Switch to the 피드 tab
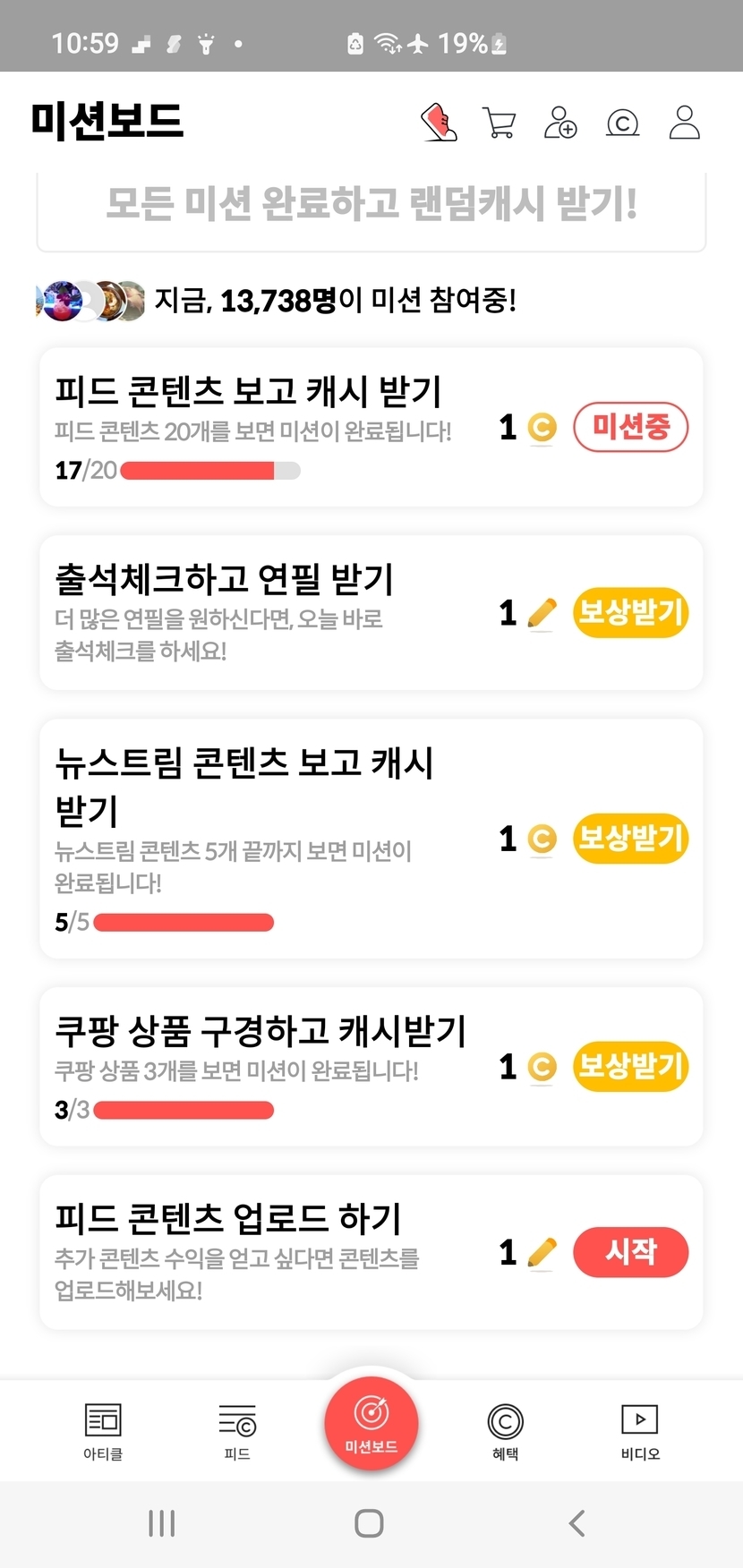The image size is (743, 1568). coord(237,1431)
